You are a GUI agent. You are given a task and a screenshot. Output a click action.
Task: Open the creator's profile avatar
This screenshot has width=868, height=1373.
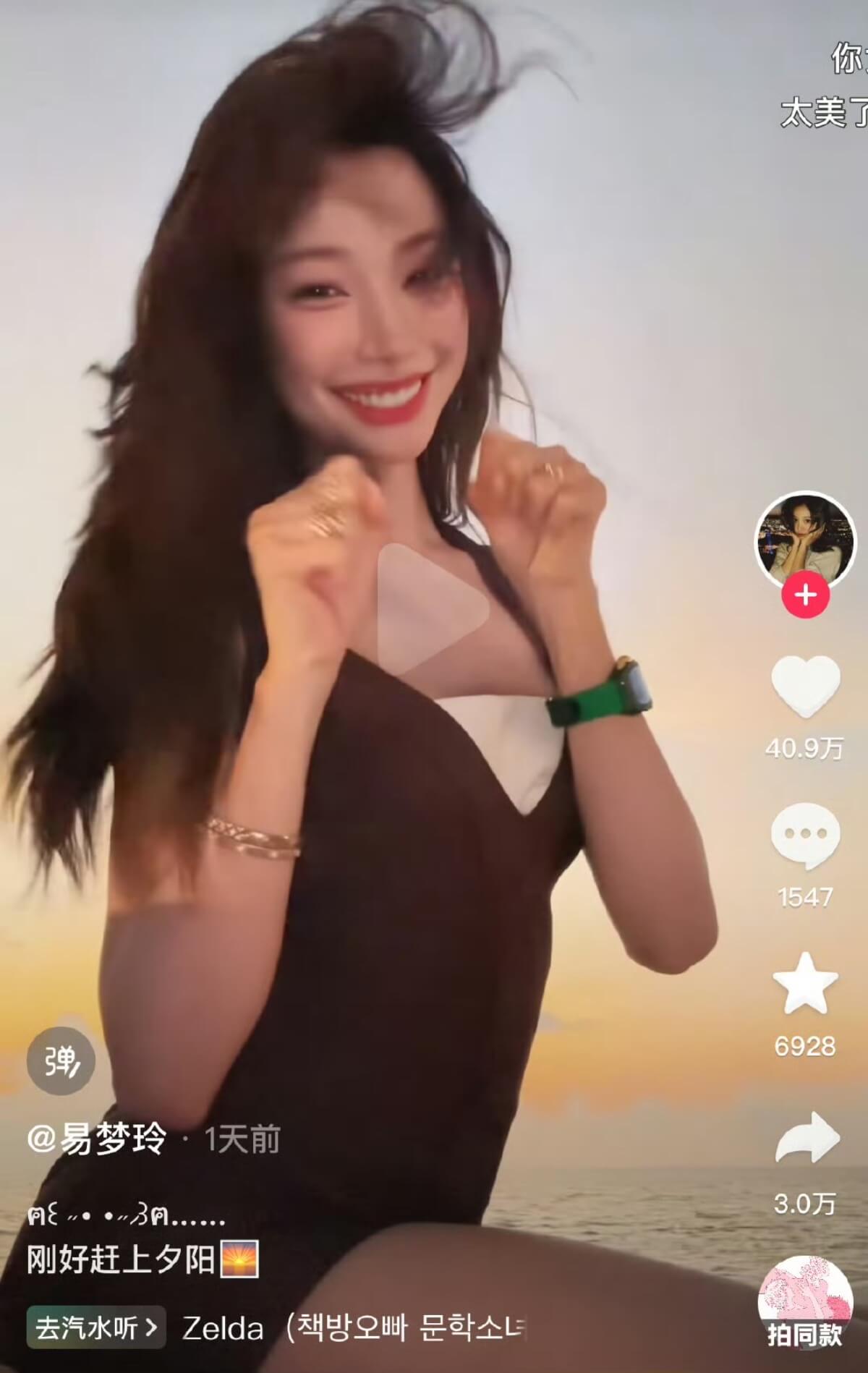pos(805,540)
